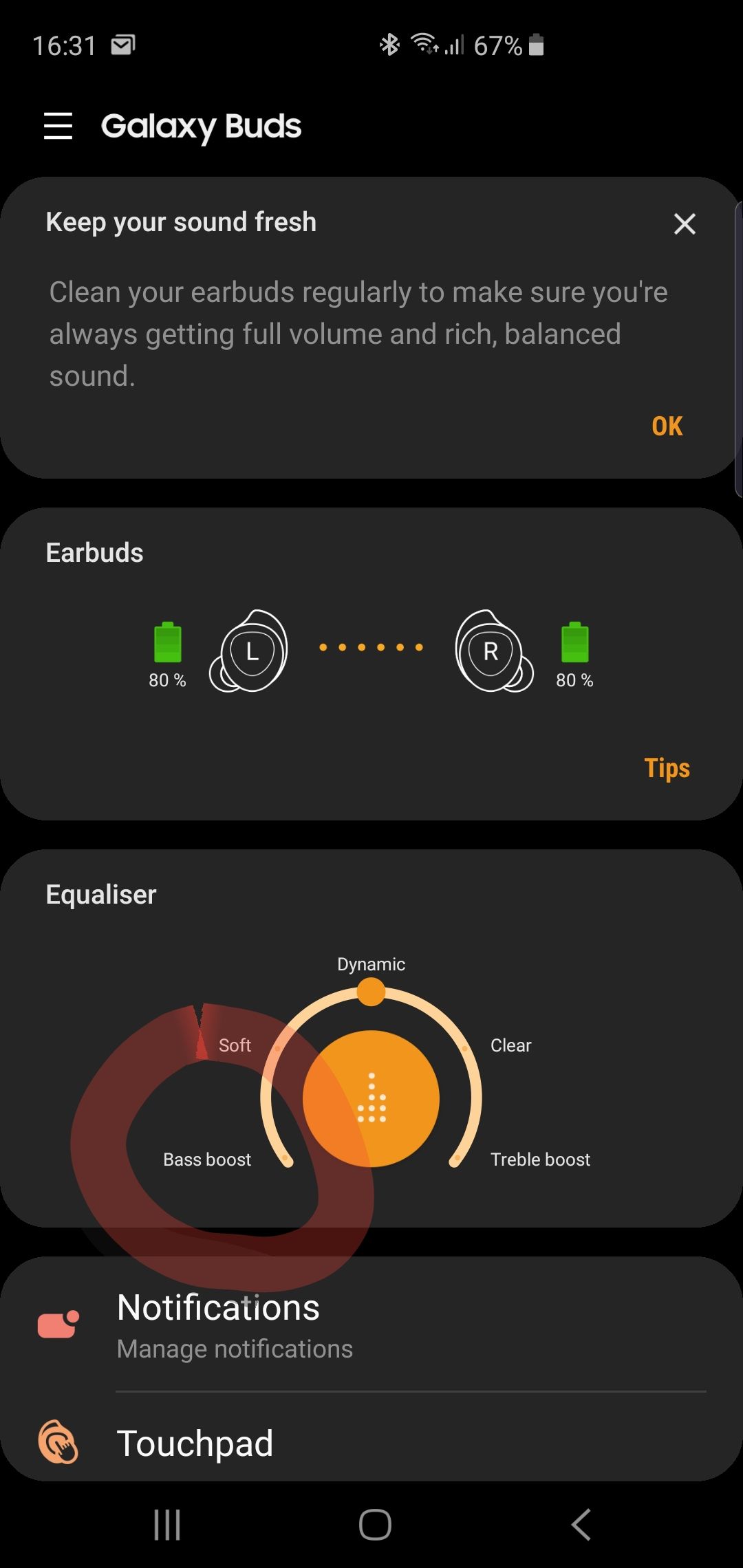Viewport: 743px width, 1568px height.
Task: Select the Dynamic equaliser preset
Action: pos(371,965)
